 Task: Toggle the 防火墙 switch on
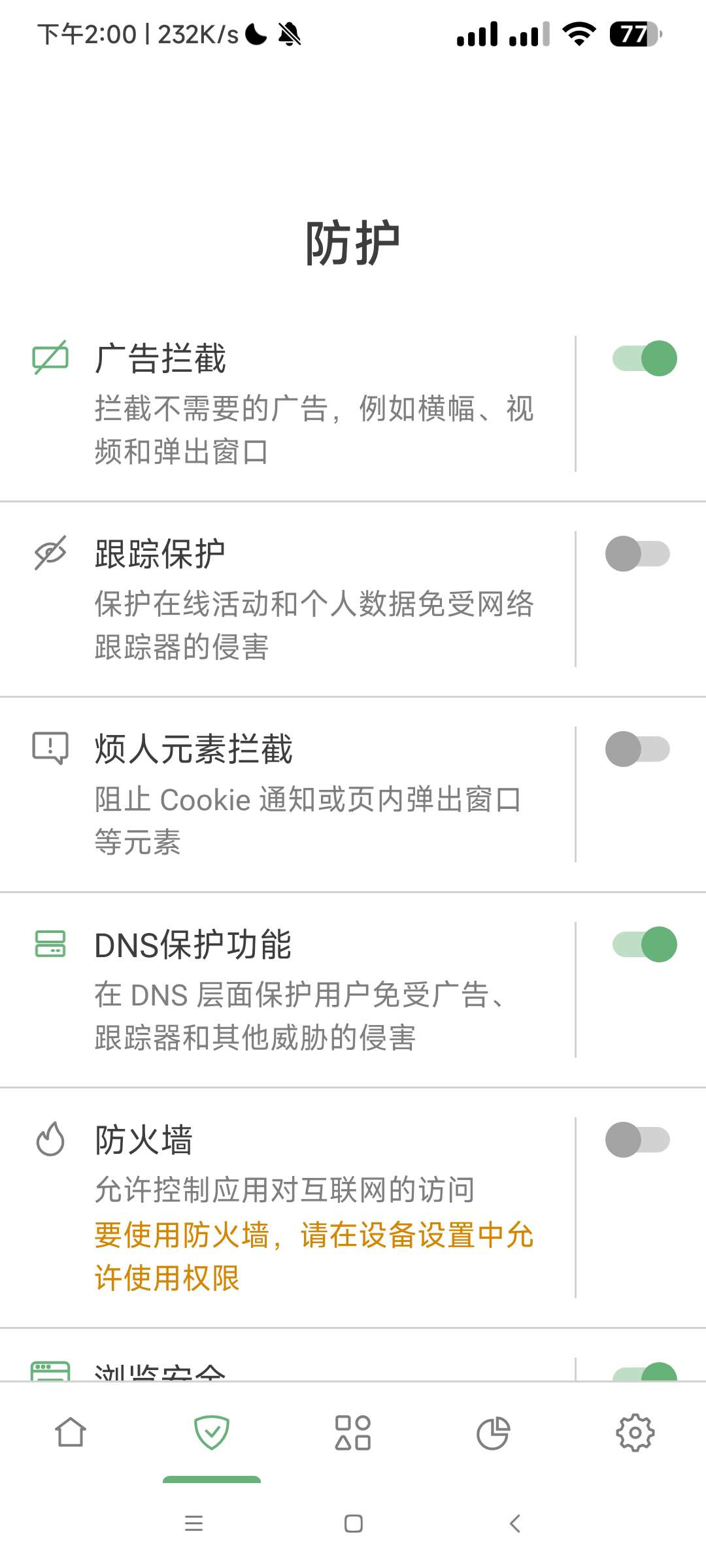[x=637, y=1139]
